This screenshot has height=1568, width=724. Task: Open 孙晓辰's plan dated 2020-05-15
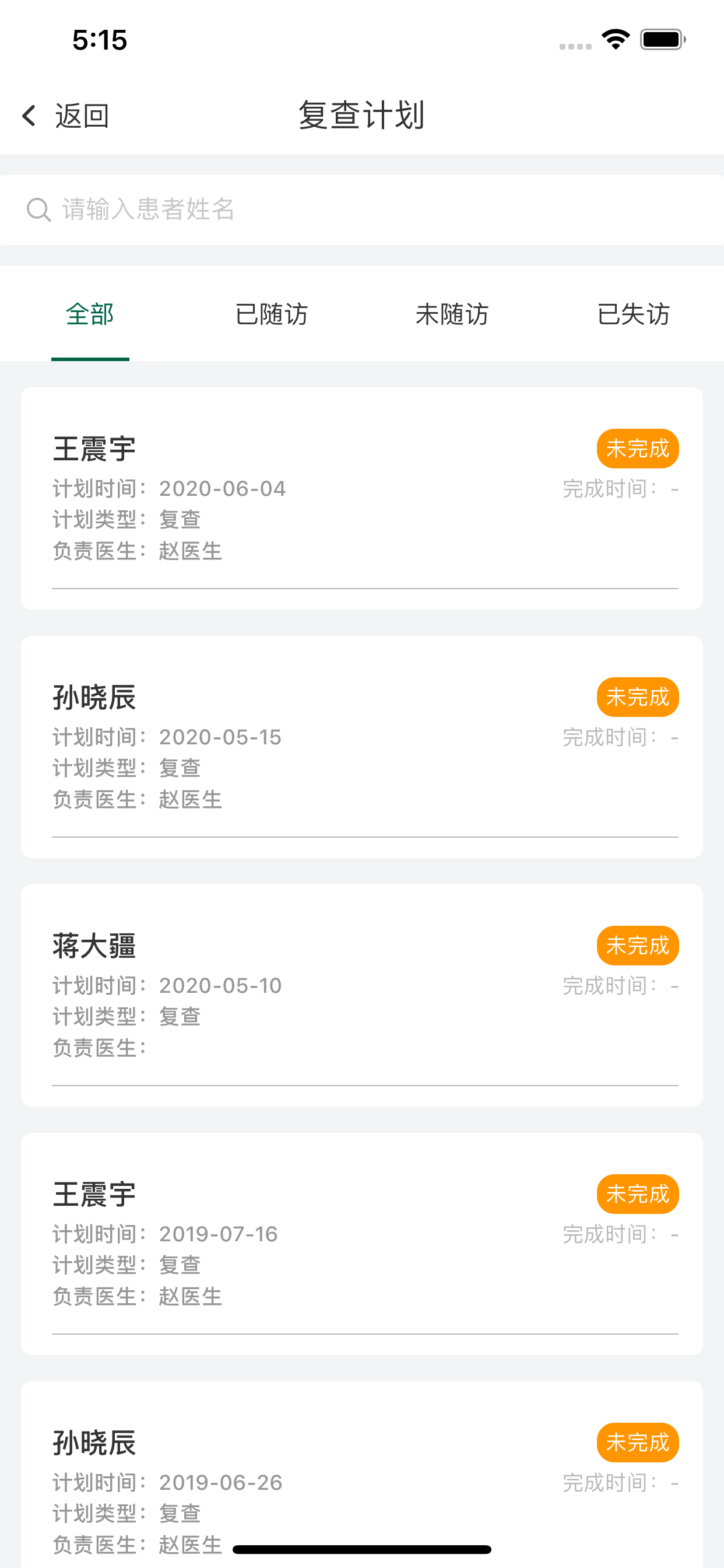[362, 747]
